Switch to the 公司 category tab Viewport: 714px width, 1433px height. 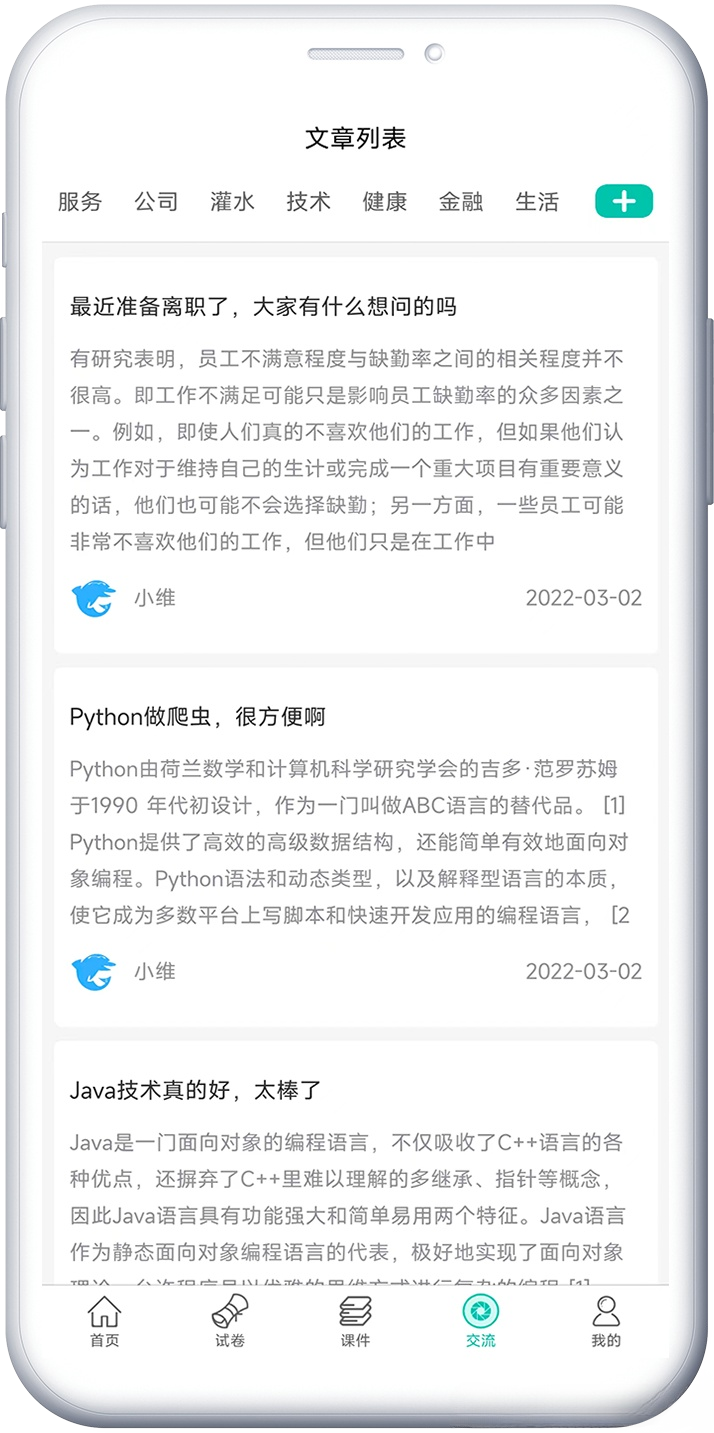tap(156, 202)
